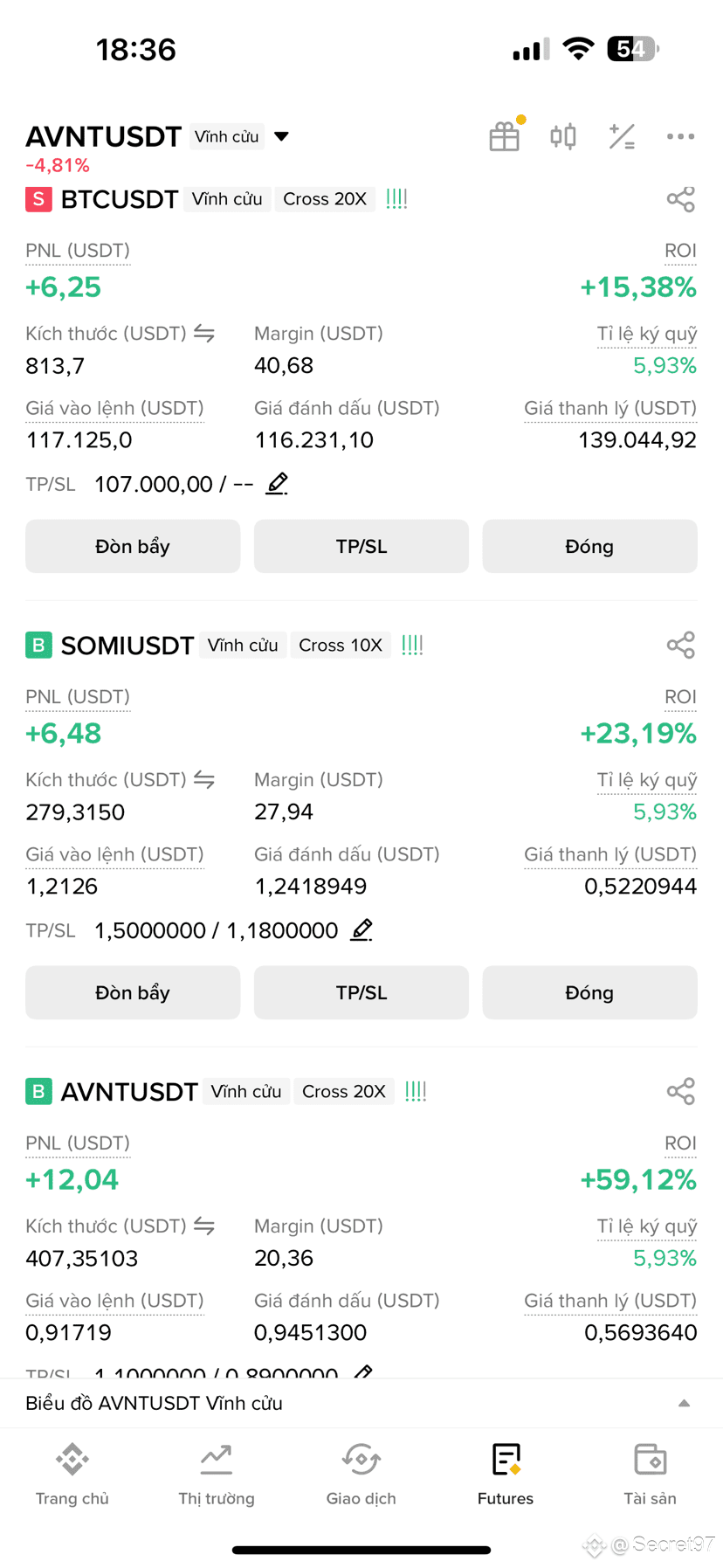This screenshot has width=723, height=1568.
Task: Tap TP/SL button under BTCUSDT
Action: pyautogui.click(x=361, y=546)
